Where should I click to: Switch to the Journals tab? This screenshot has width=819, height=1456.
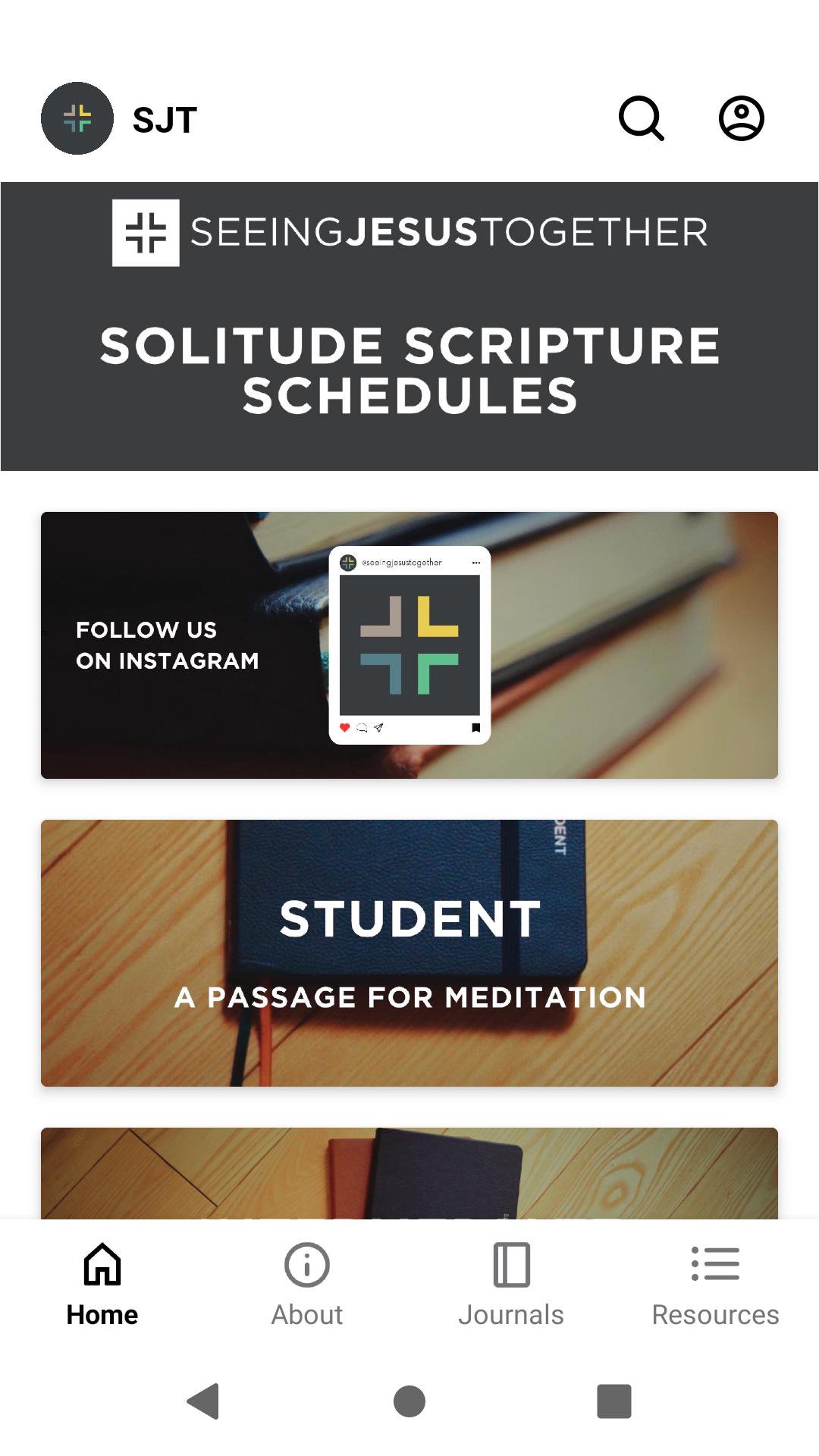point(511,1285)
